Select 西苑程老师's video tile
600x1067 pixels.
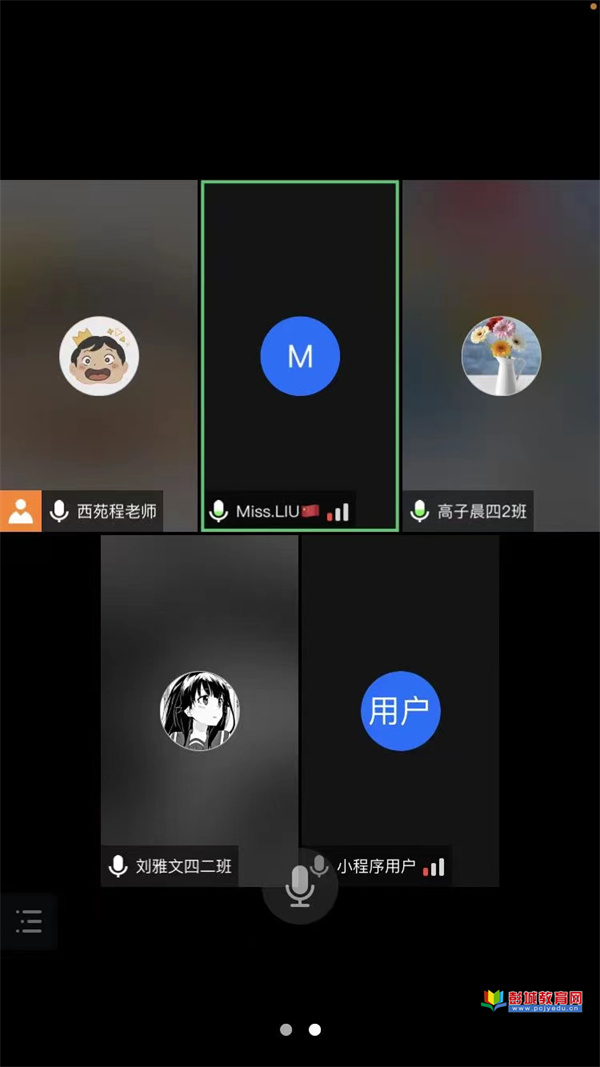click(99, 356)
